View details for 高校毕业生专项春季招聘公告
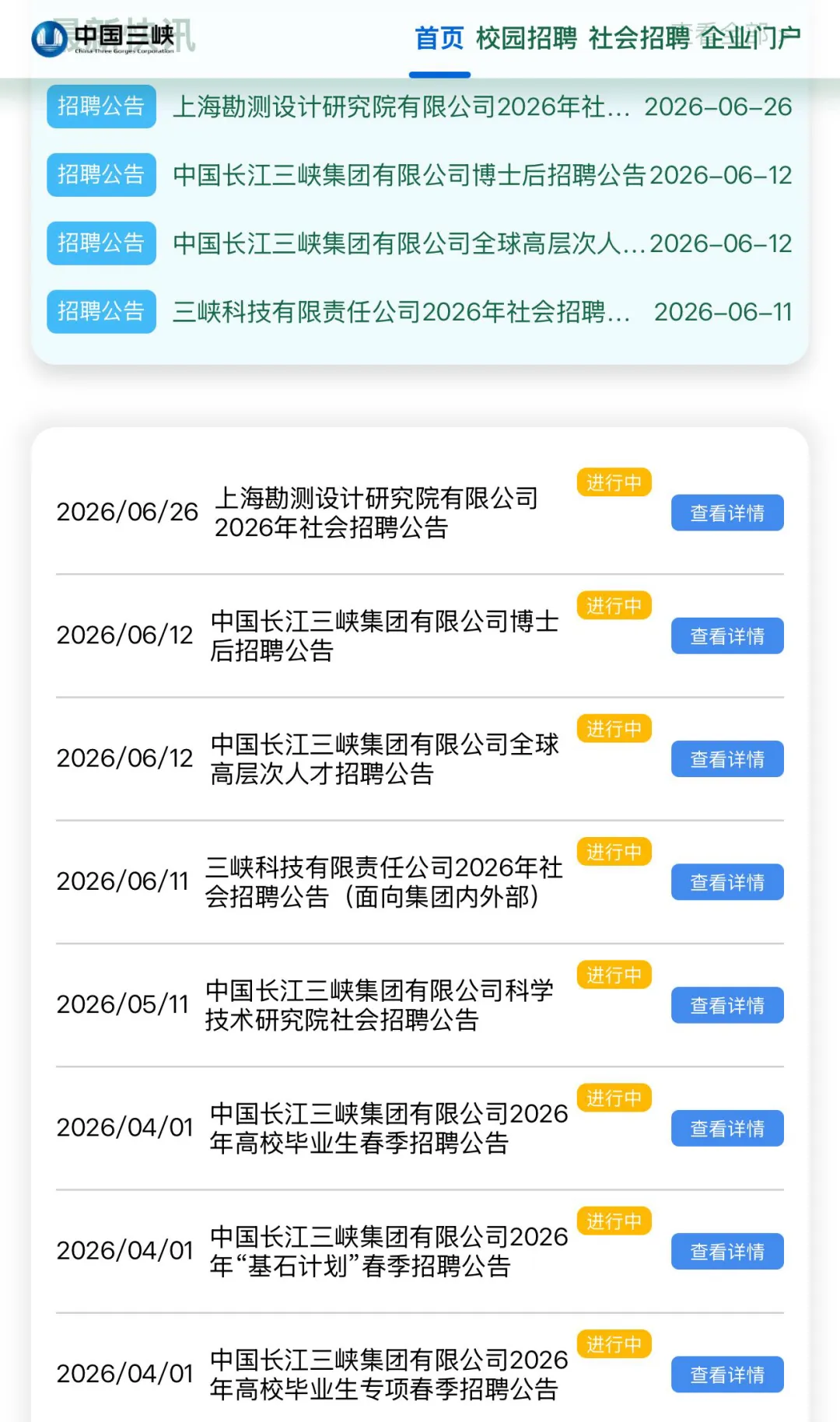This screenshot has width=840, height=1422. pyautogui.click(x=727, y=1375)
